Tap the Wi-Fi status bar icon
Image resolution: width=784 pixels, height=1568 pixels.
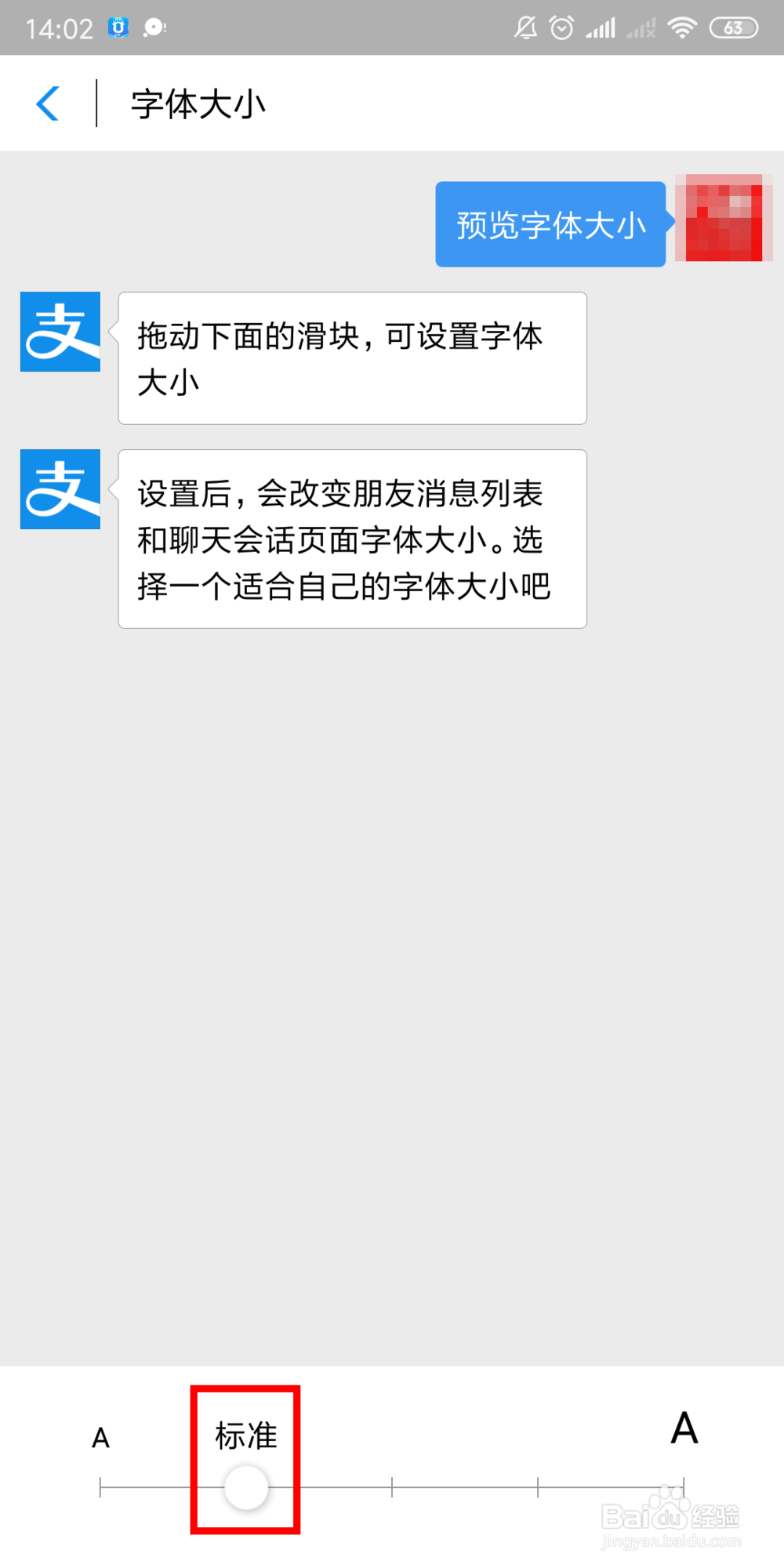[681, 27]
